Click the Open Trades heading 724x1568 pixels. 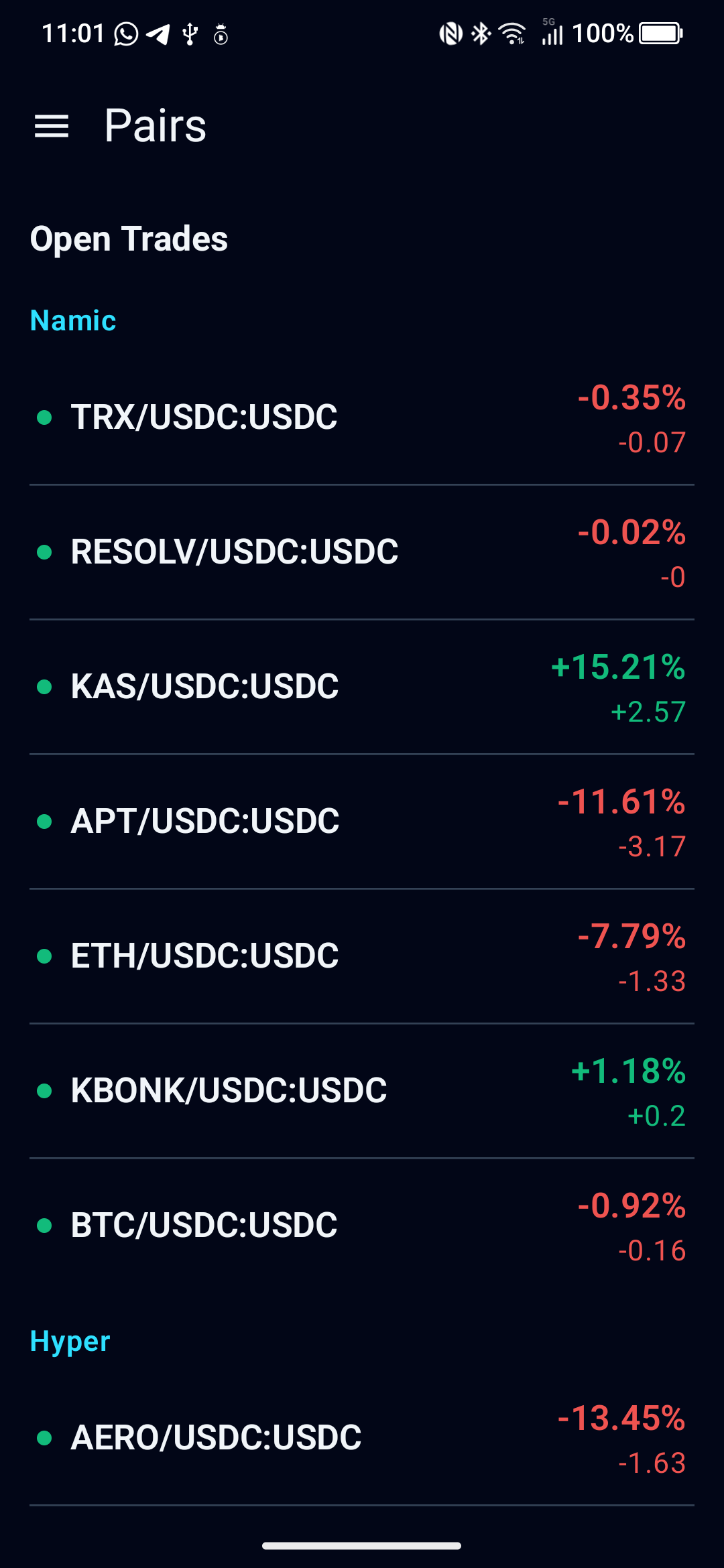pyautogui.click(x=129, y=239)
